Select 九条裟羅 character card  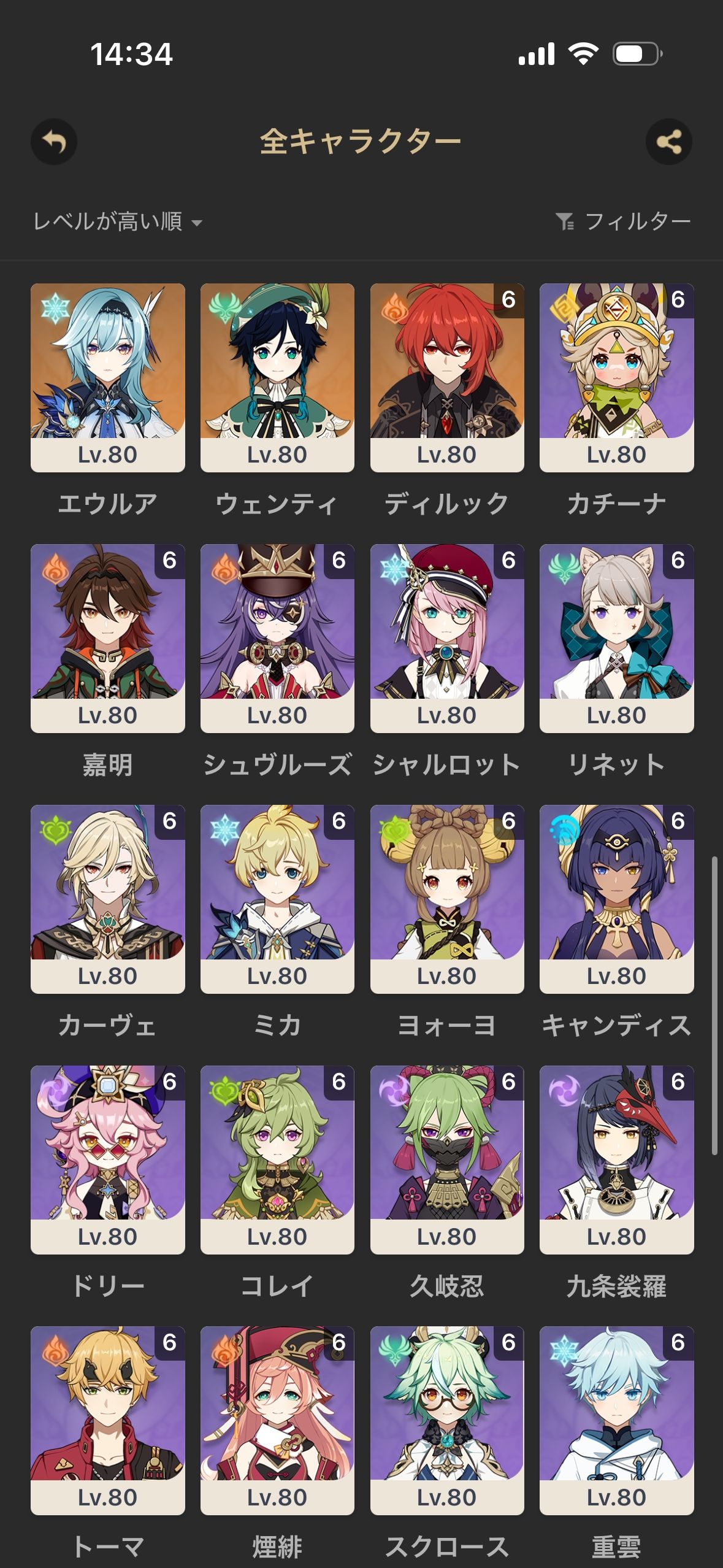point(616,1159)
